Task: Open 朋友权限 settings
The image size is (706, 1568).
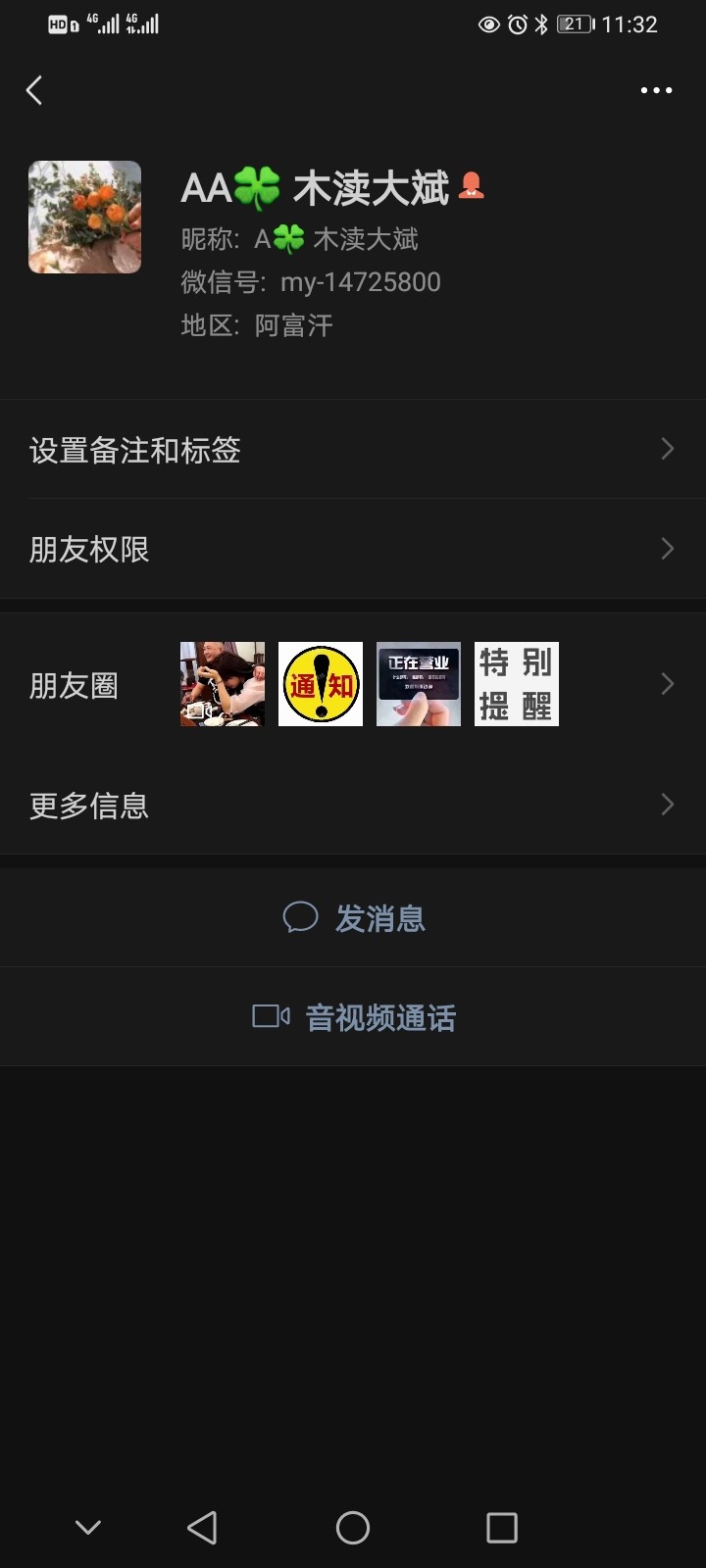Action: (353, 549)
